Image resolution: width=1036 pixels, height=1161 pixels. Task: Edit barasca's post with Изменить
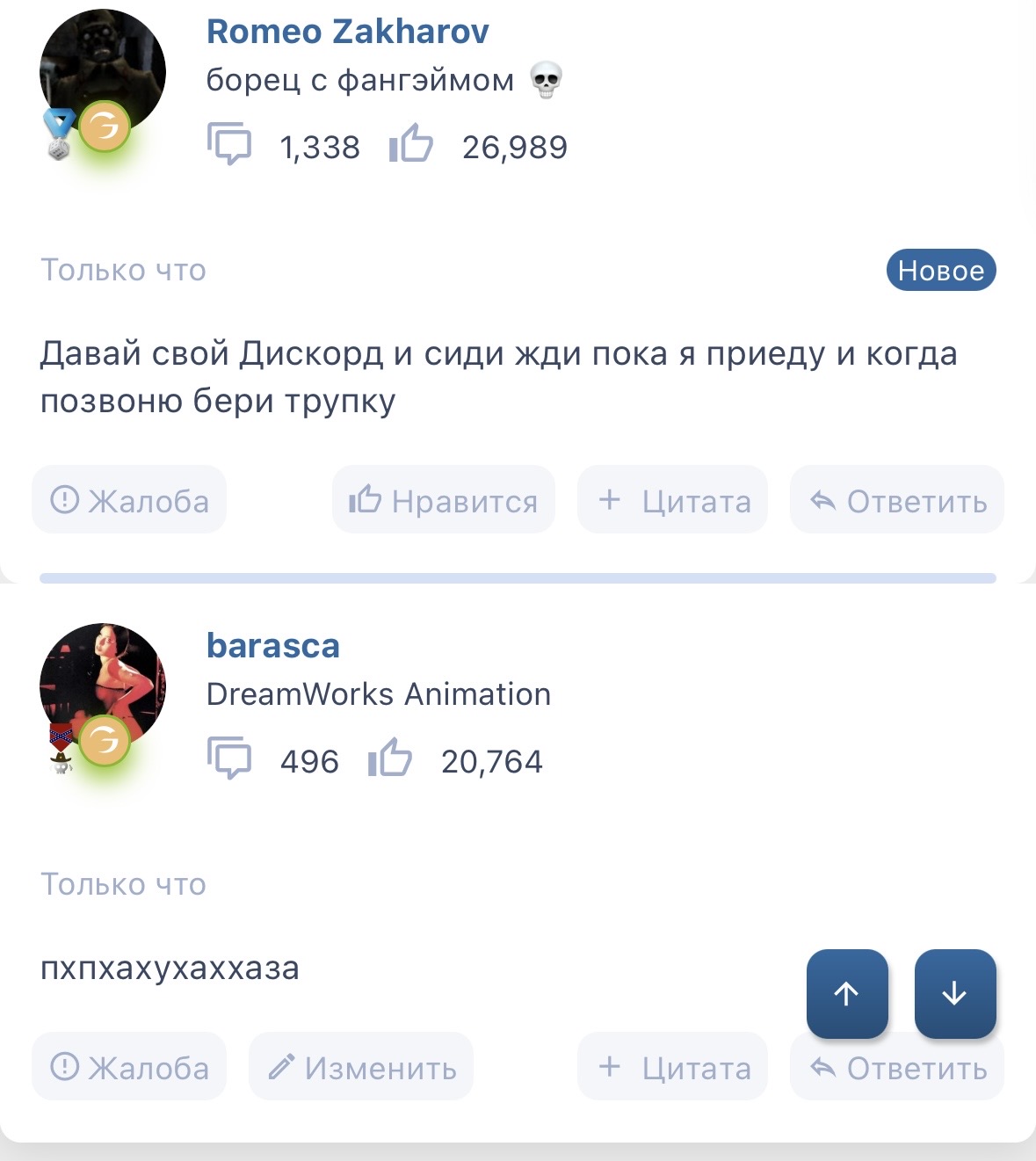pyautogui.click(x=361, y=1067)
